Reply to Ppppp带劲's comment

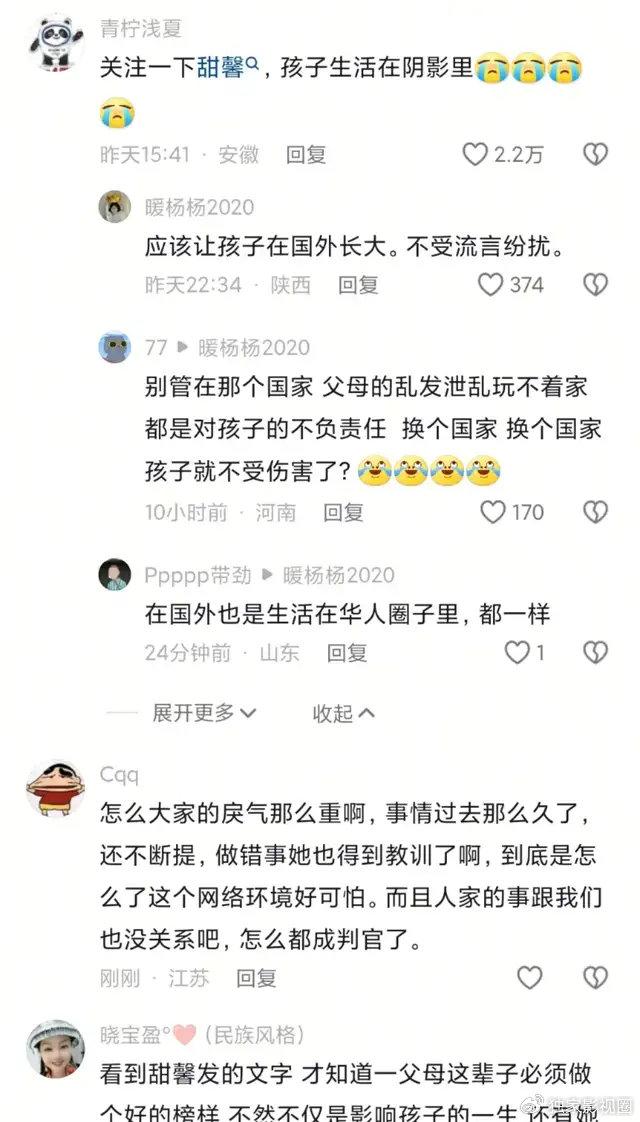[347, 653]
